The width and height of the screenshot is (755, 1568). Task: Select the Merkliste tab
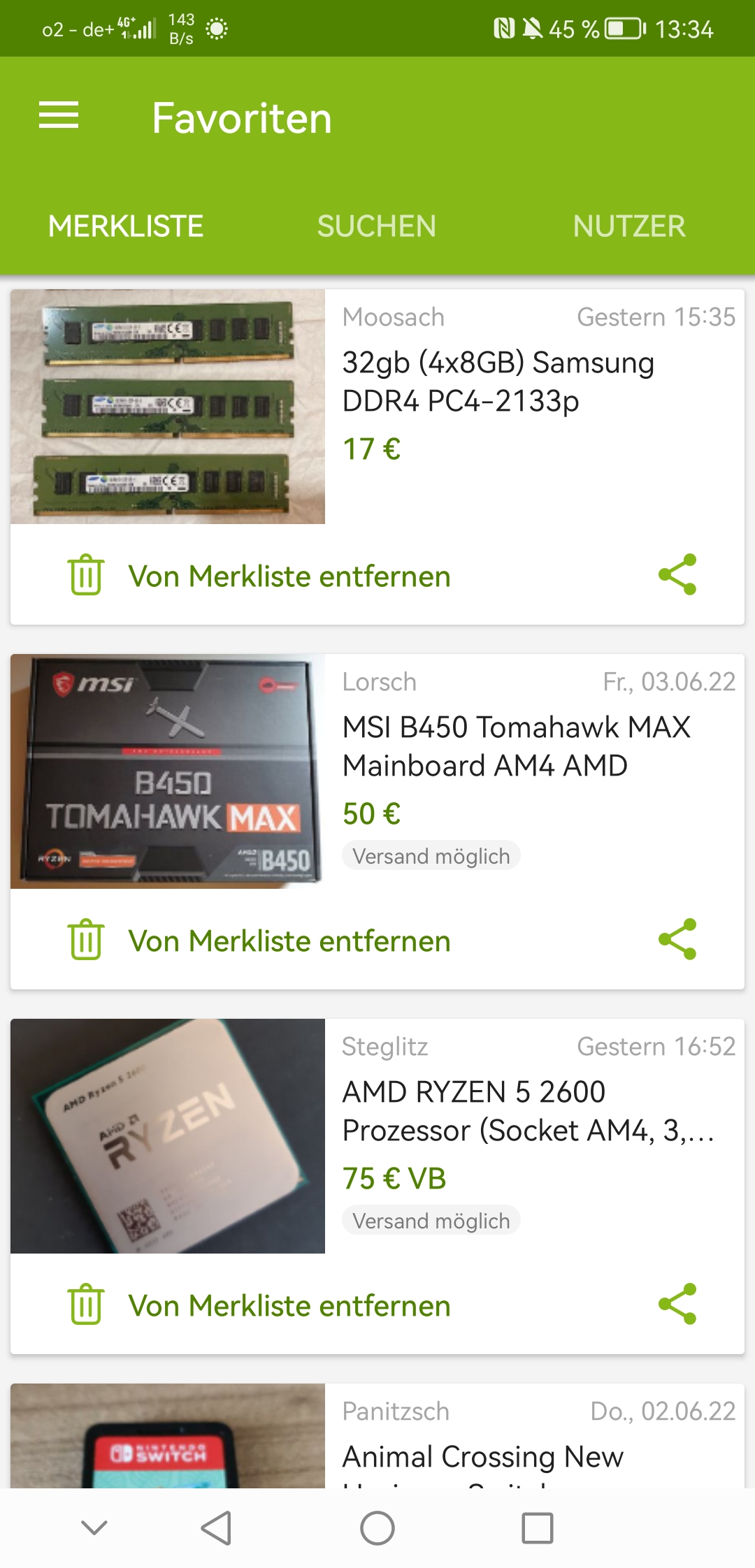coord(126,226)
